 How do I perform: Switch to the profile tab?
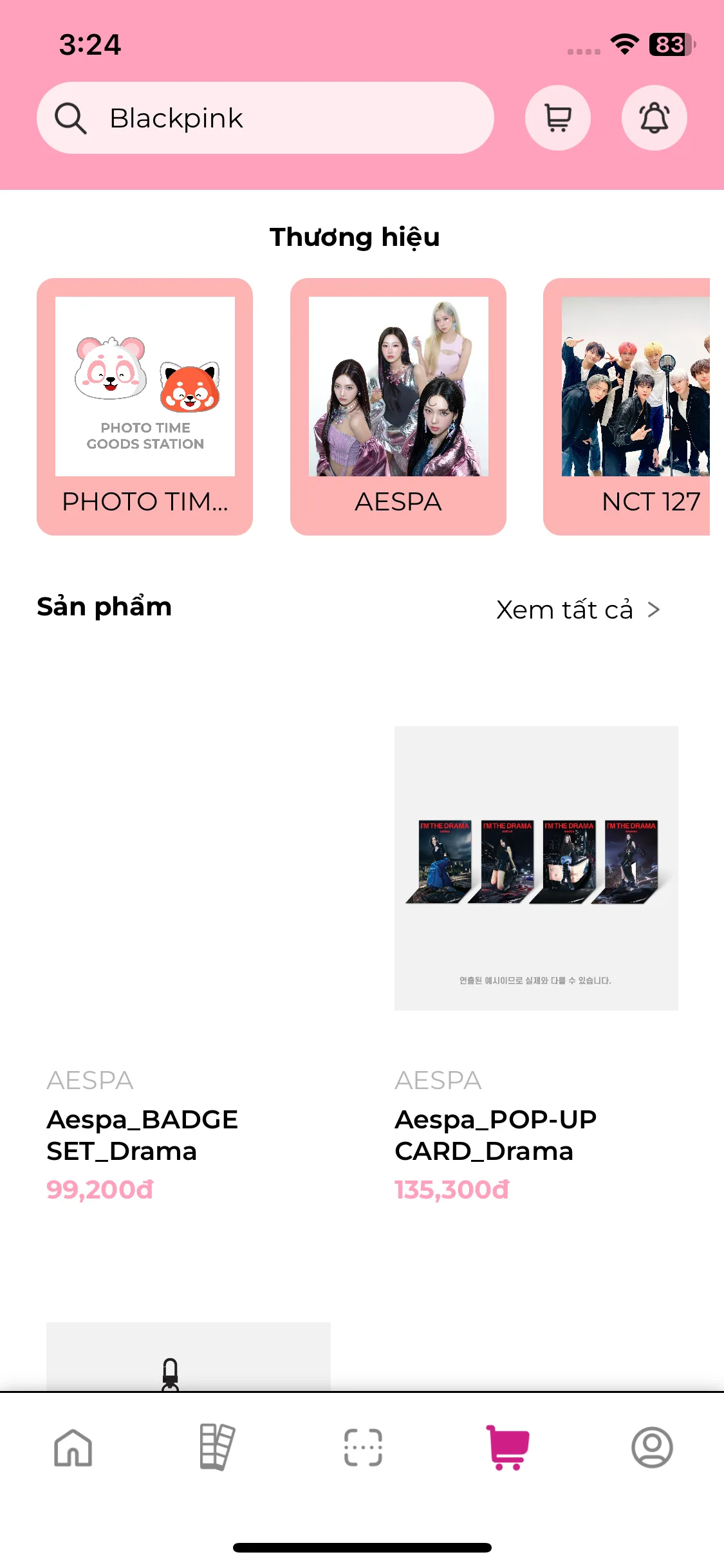(652, 1448)
